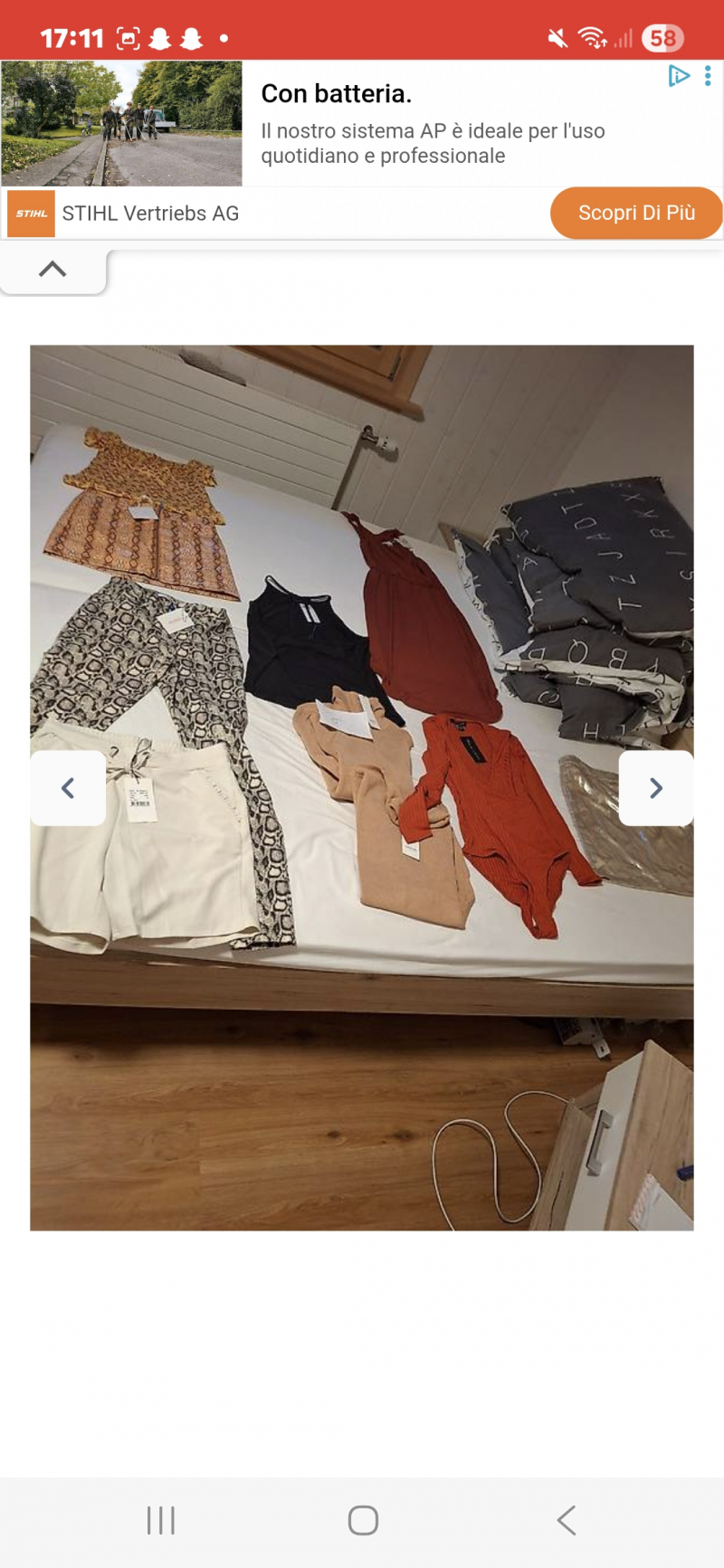Viewport: 724px width, 1568px height.
Task: Open recent apps from navigation bar
Action: [160, 1520]
